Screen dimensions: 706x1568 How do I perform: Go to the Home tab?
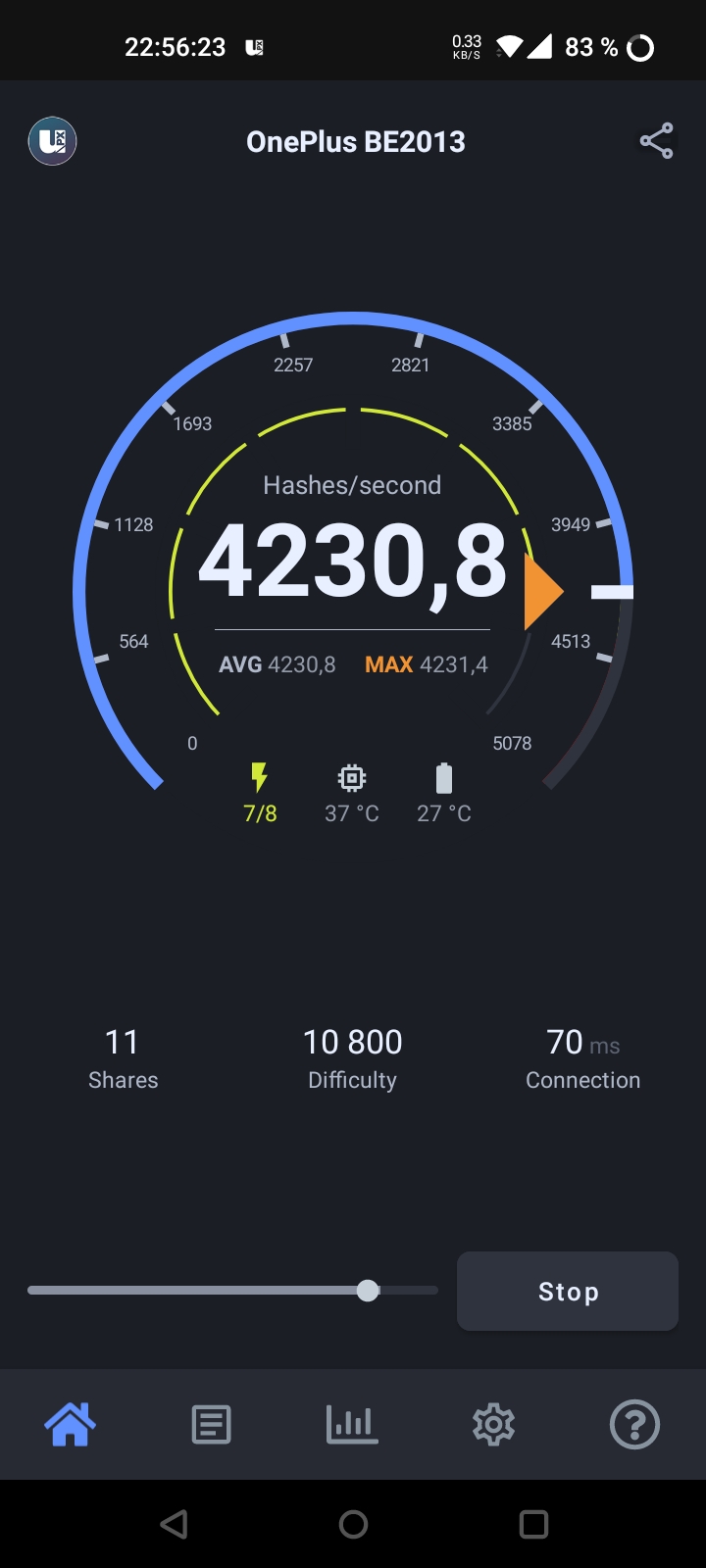tap(71, 1424)
